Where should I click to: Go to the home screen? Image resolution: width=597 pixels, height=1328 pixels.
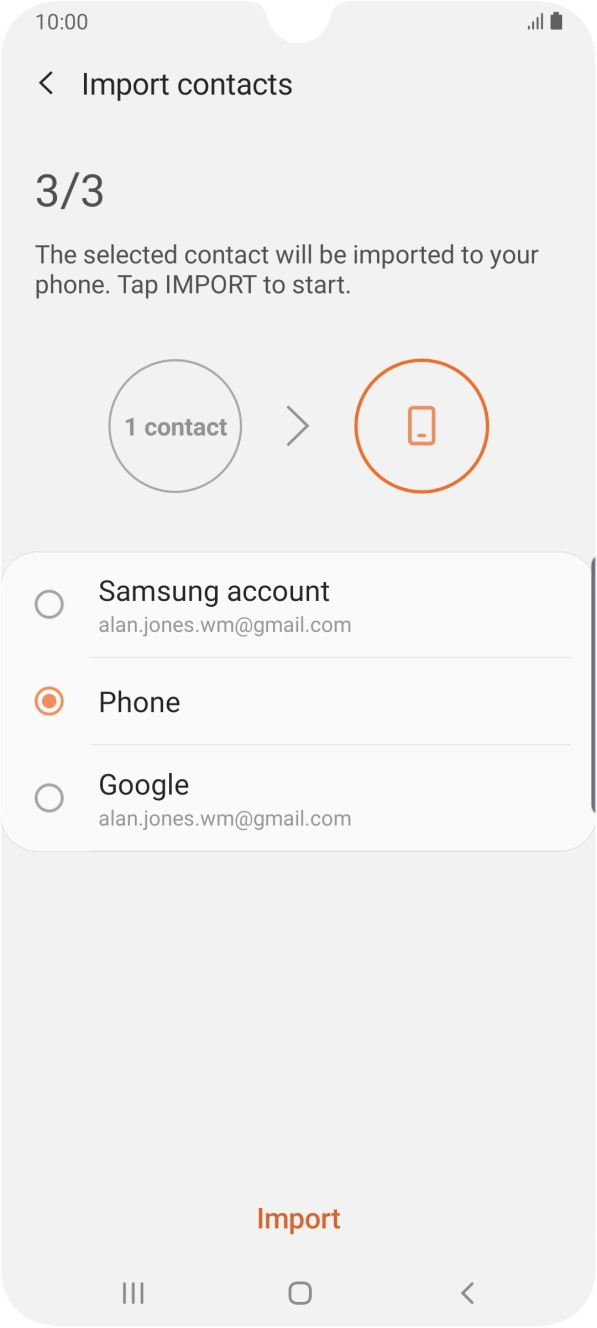(x=299, y=1293)
